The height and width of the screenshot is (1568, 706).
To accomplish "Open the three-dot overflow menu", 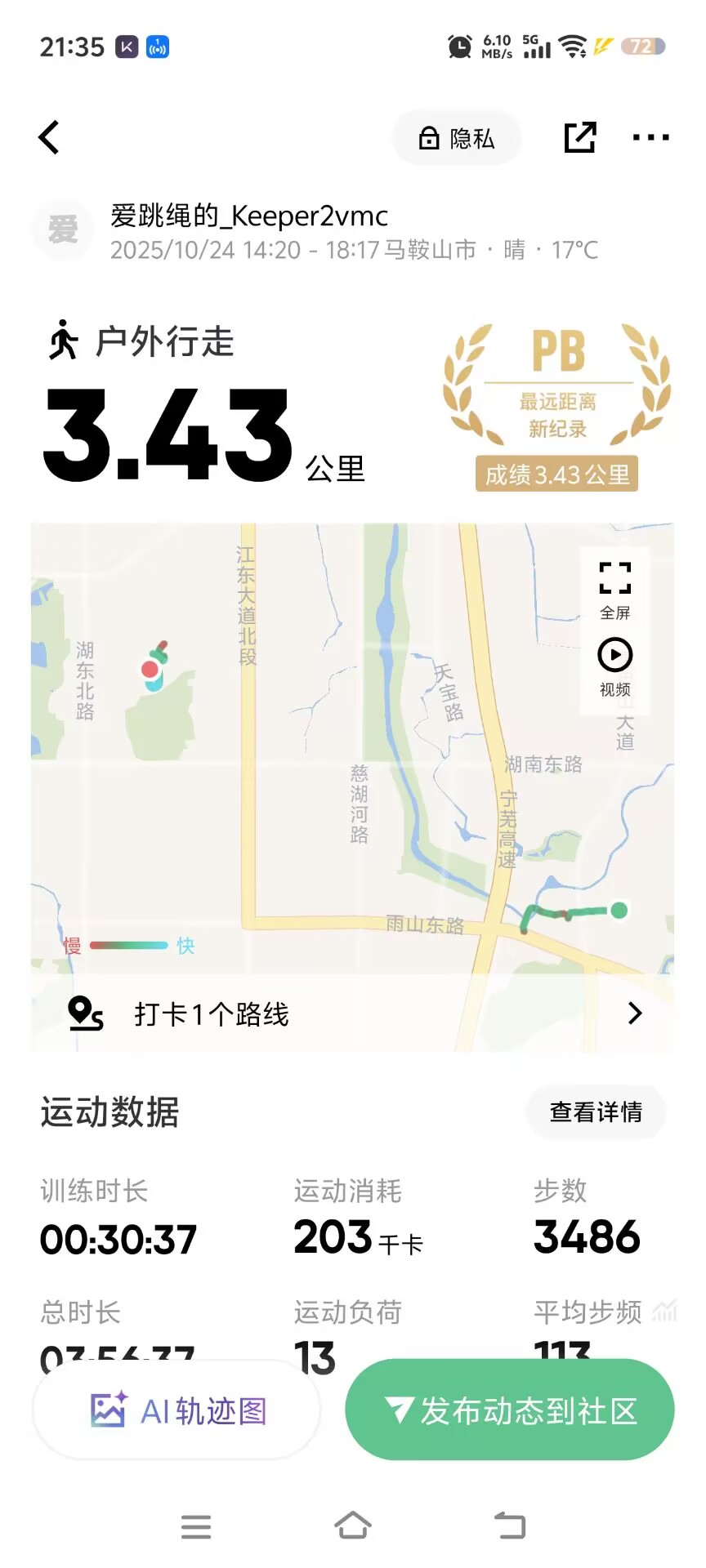I will point(651,137).
